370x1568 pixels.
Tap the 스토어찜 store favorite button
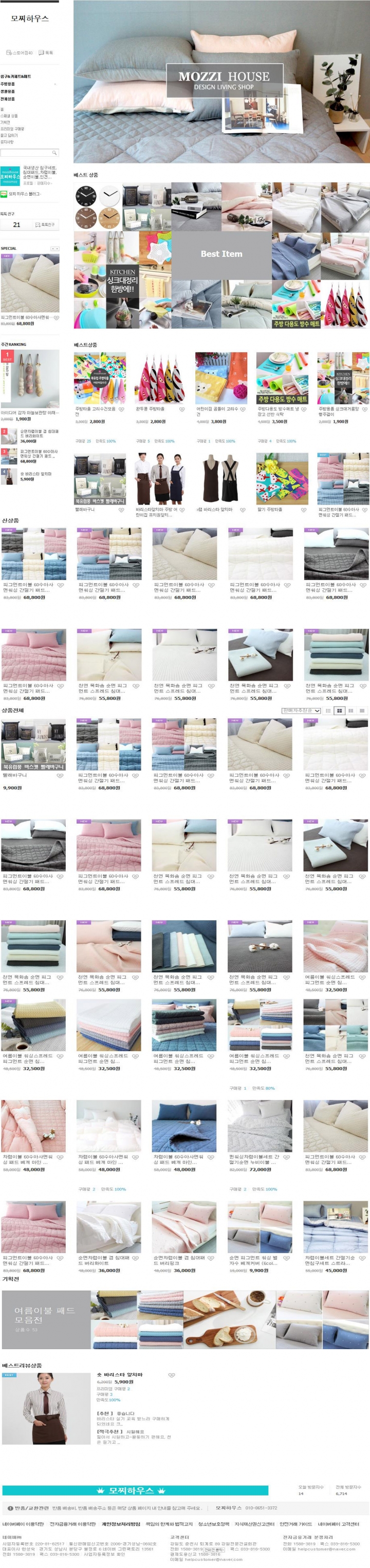pyautogui.click(x=20, y=53)
